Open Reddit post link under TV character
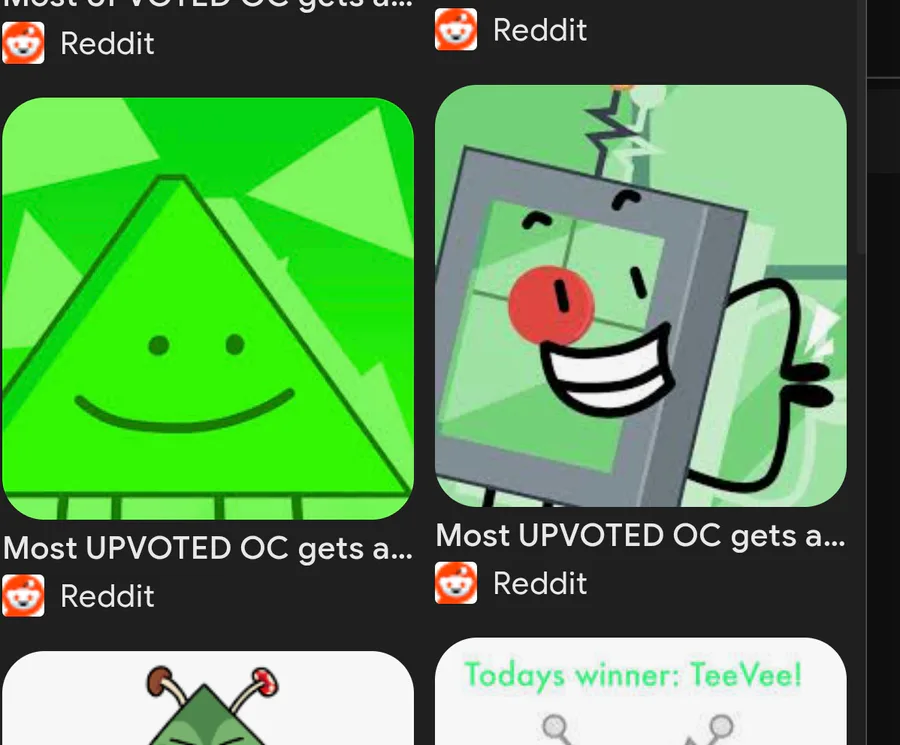The width and height of the screenshot is (900, 745). pyautogui.click(x=640, y=536)
